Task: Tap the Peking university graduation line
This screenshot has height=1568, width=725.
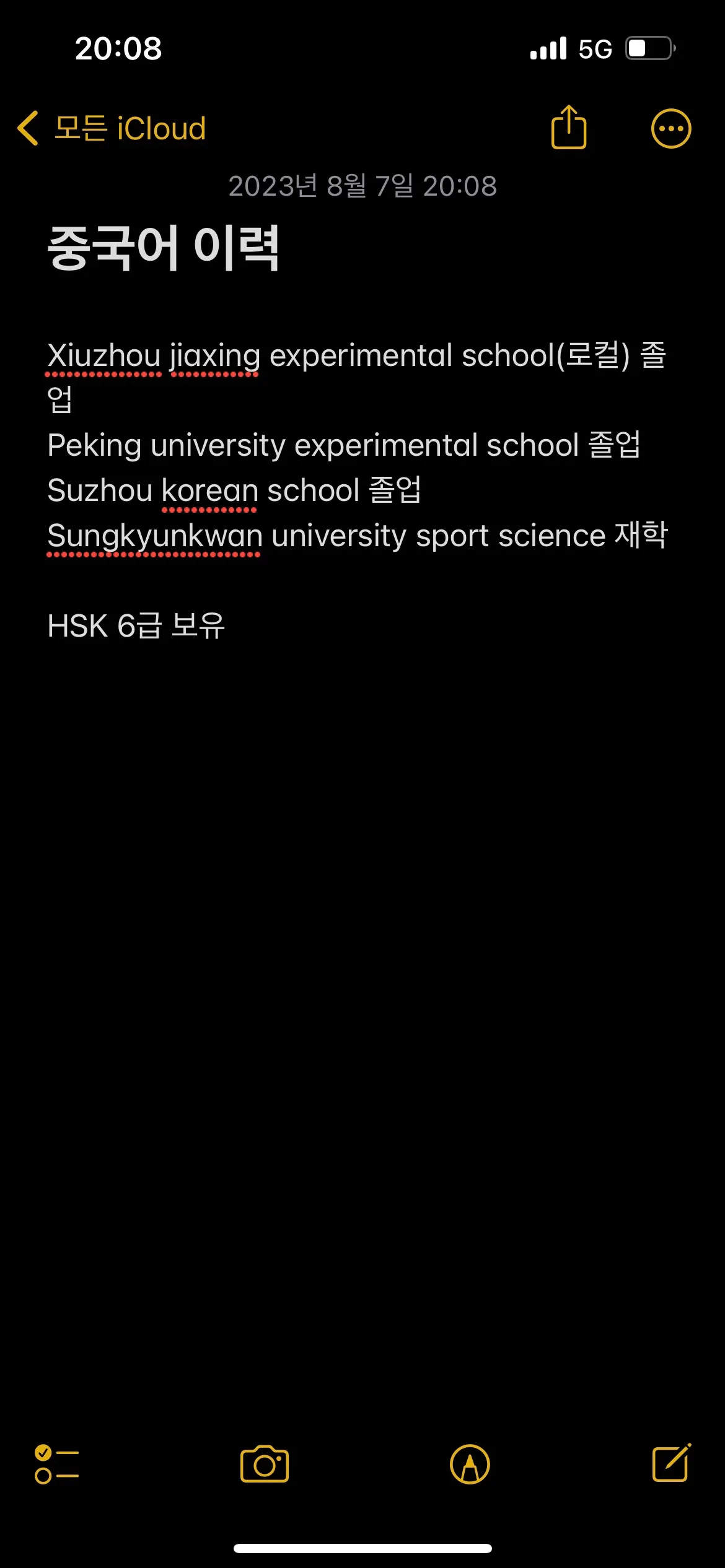Action: tap(345, 445)
